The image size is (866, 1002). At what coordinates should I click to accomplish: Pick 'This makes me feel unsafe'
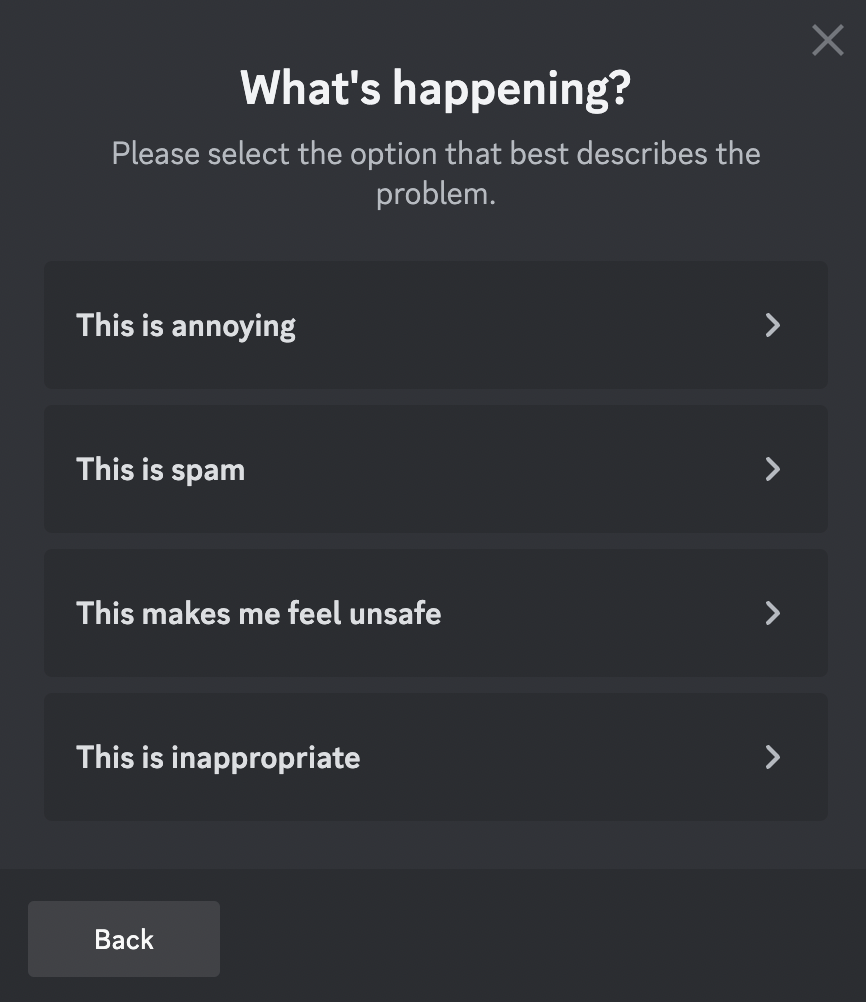[x=435, y=613]
